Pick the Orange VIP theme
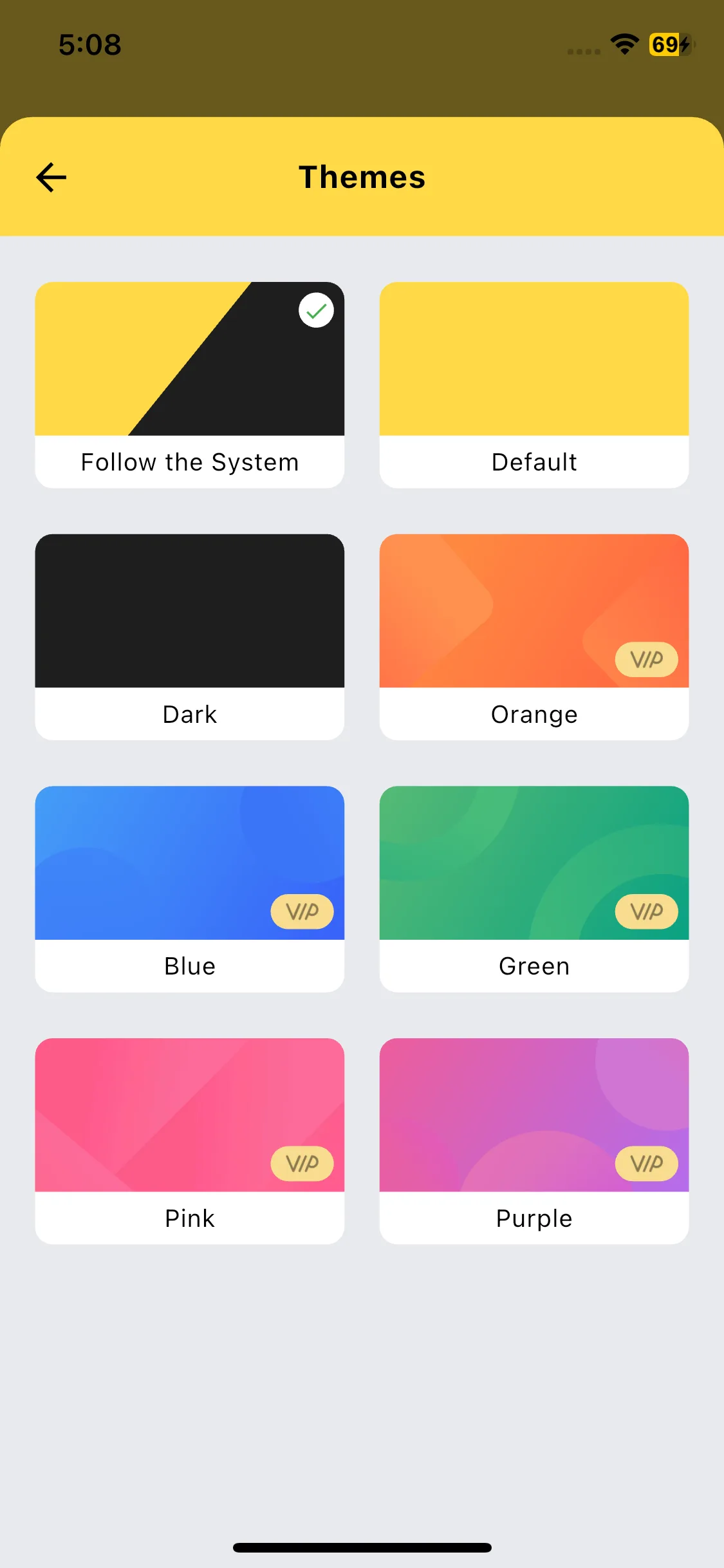The height and width of the screenshot is (1568, 724). (x=534, y=636)
